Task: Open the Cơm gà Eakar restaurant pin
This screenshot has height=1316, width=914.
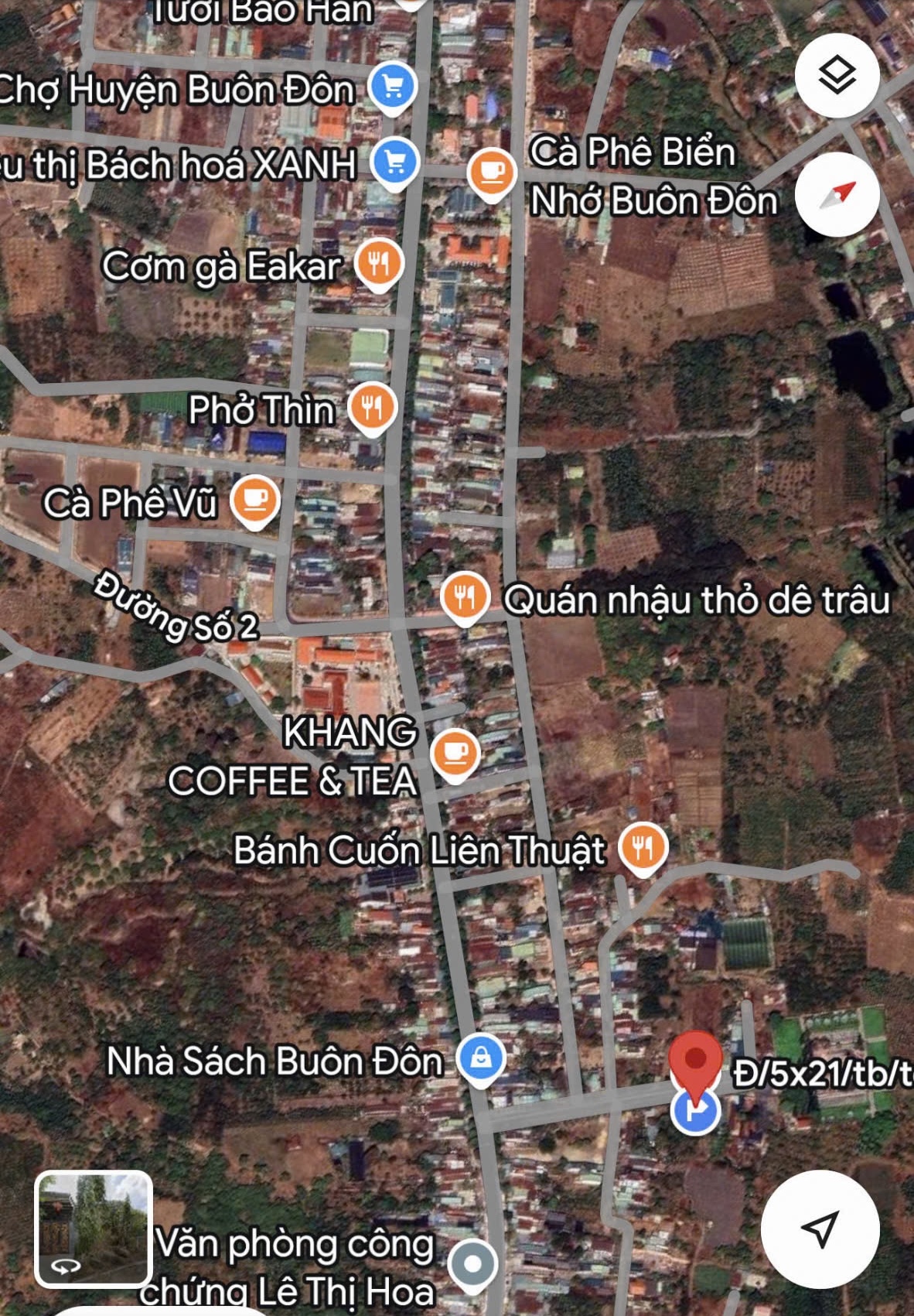Action: pos(378,265)
